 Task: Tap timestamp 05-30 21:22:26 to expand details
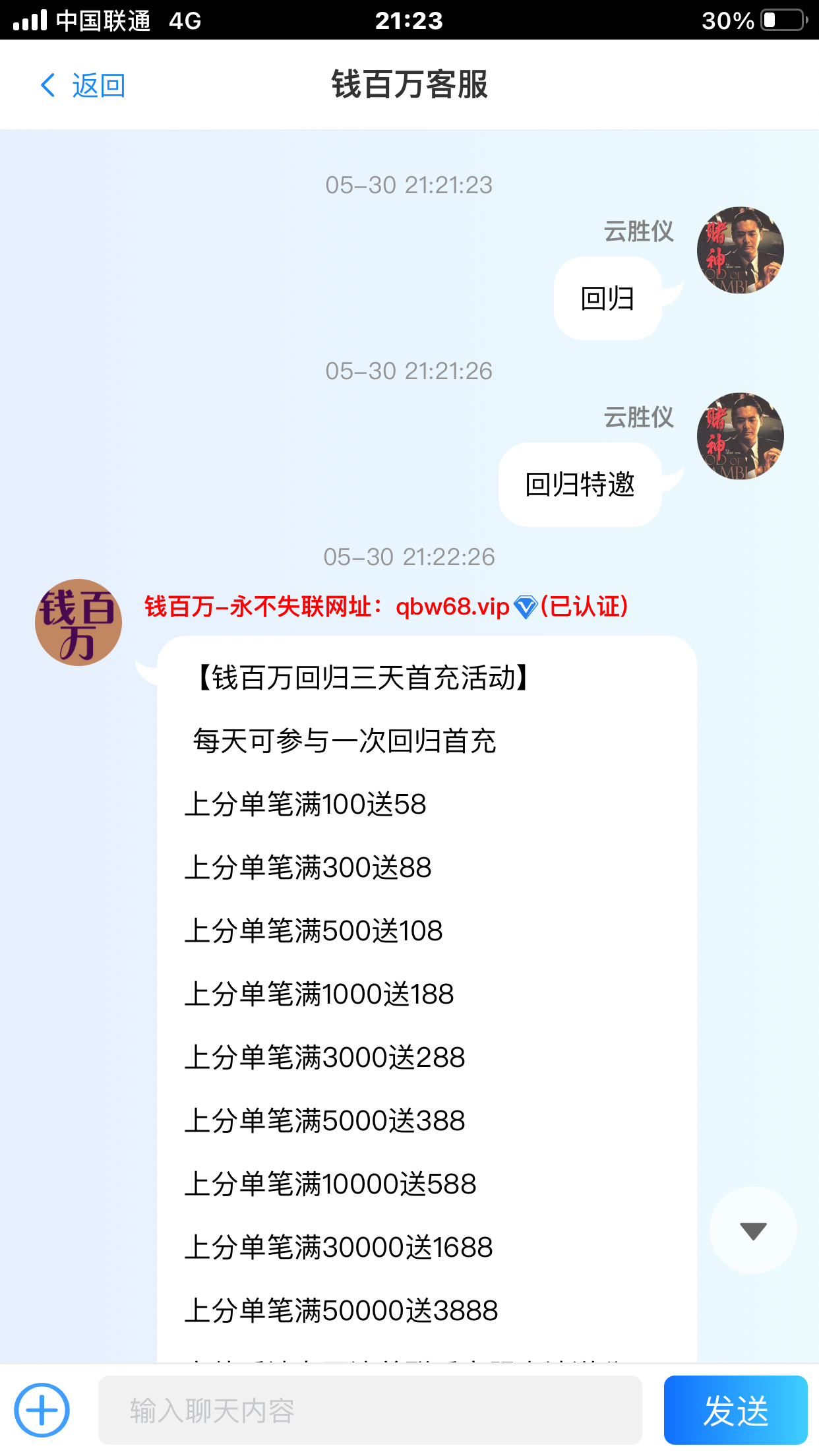click(409, 557)
